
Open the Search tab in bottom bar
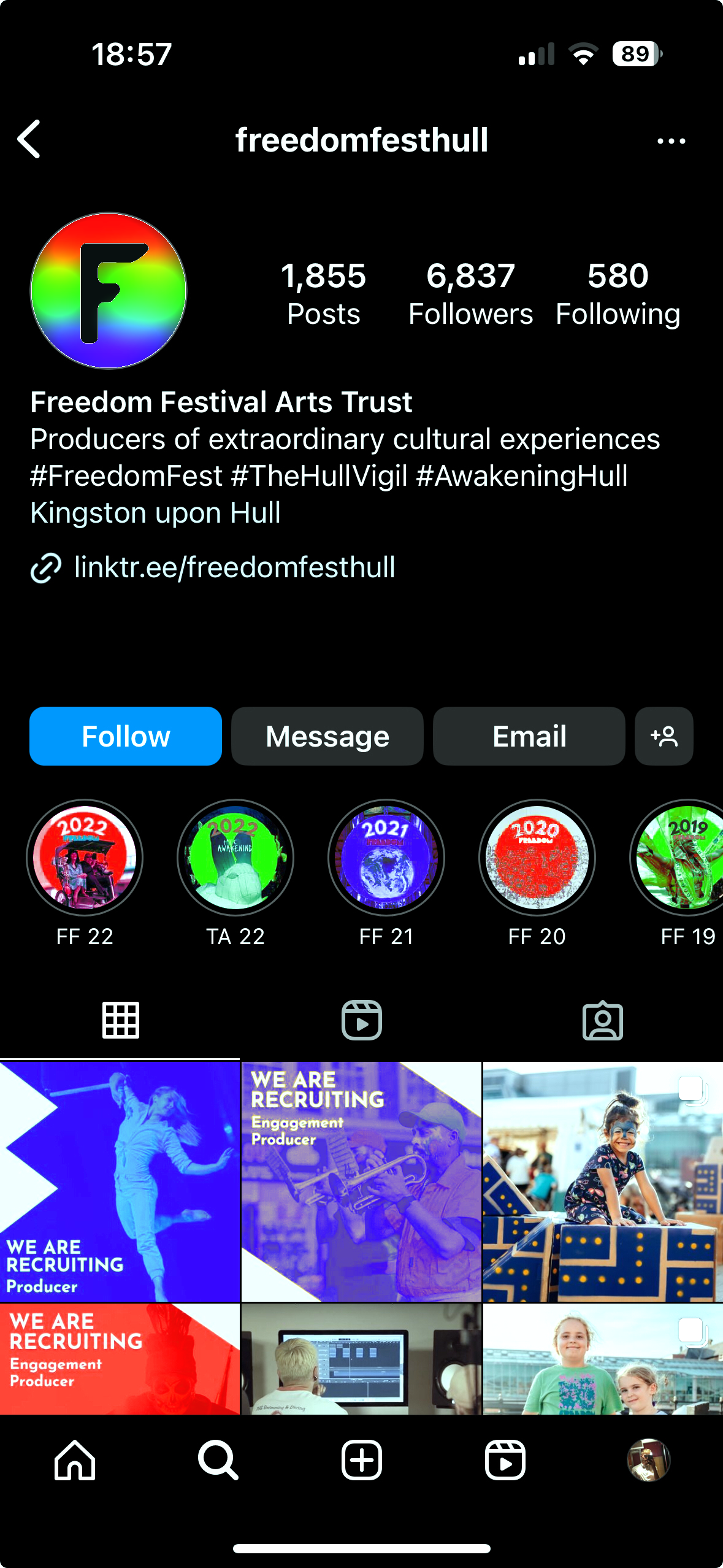coord(218,1460)
